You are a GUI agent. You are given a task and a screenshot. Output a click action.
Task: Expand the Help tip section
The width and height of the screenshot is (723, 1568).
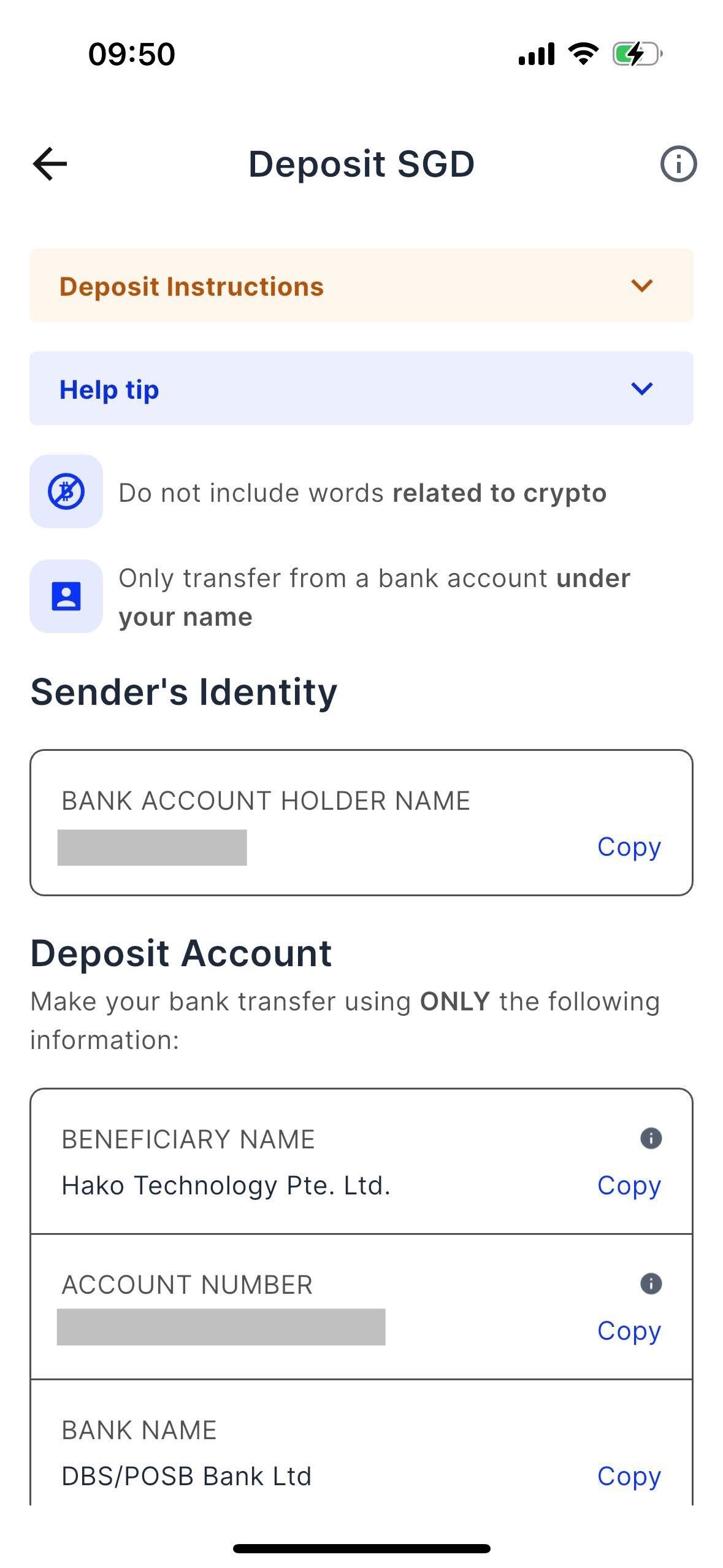641,389
